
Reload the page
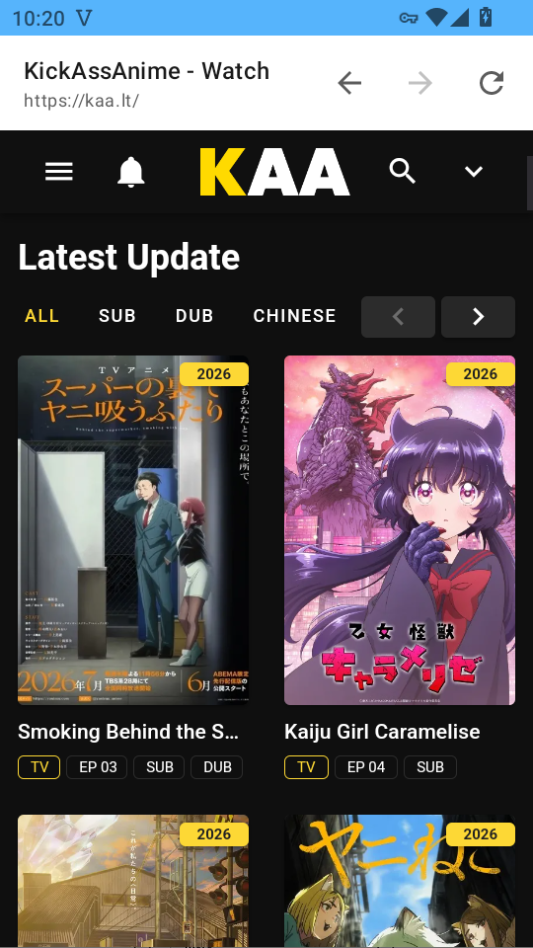(491, 83)
